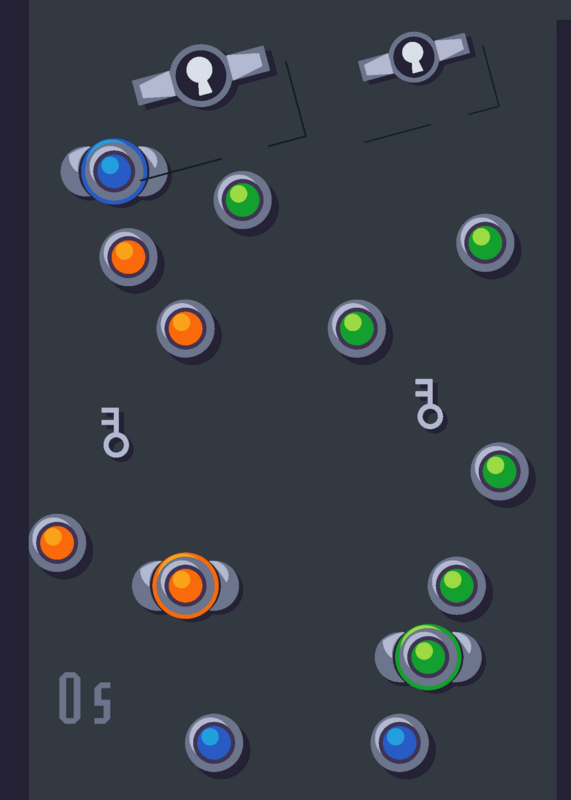Tap the blue-ringed winged node

coord(114,171)
